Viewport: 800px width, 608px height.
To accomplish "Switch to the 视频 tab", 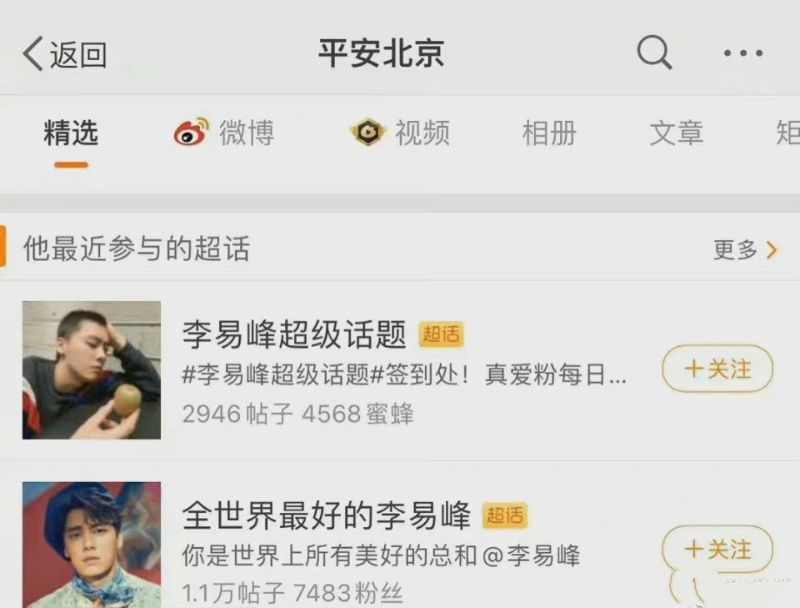I will (x=401, y=133).
